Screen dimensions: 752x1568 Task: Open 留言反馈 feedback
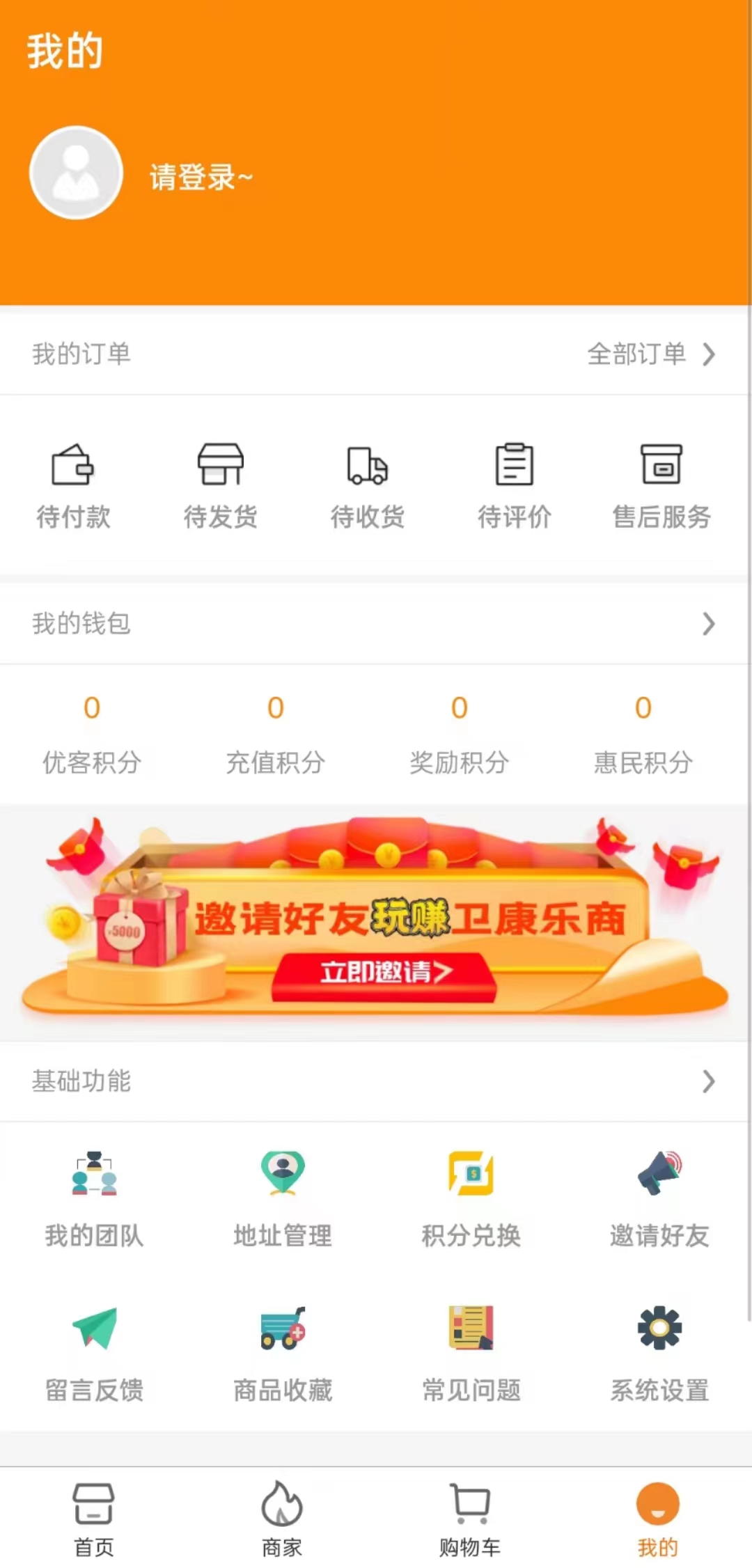[94, 1354]
